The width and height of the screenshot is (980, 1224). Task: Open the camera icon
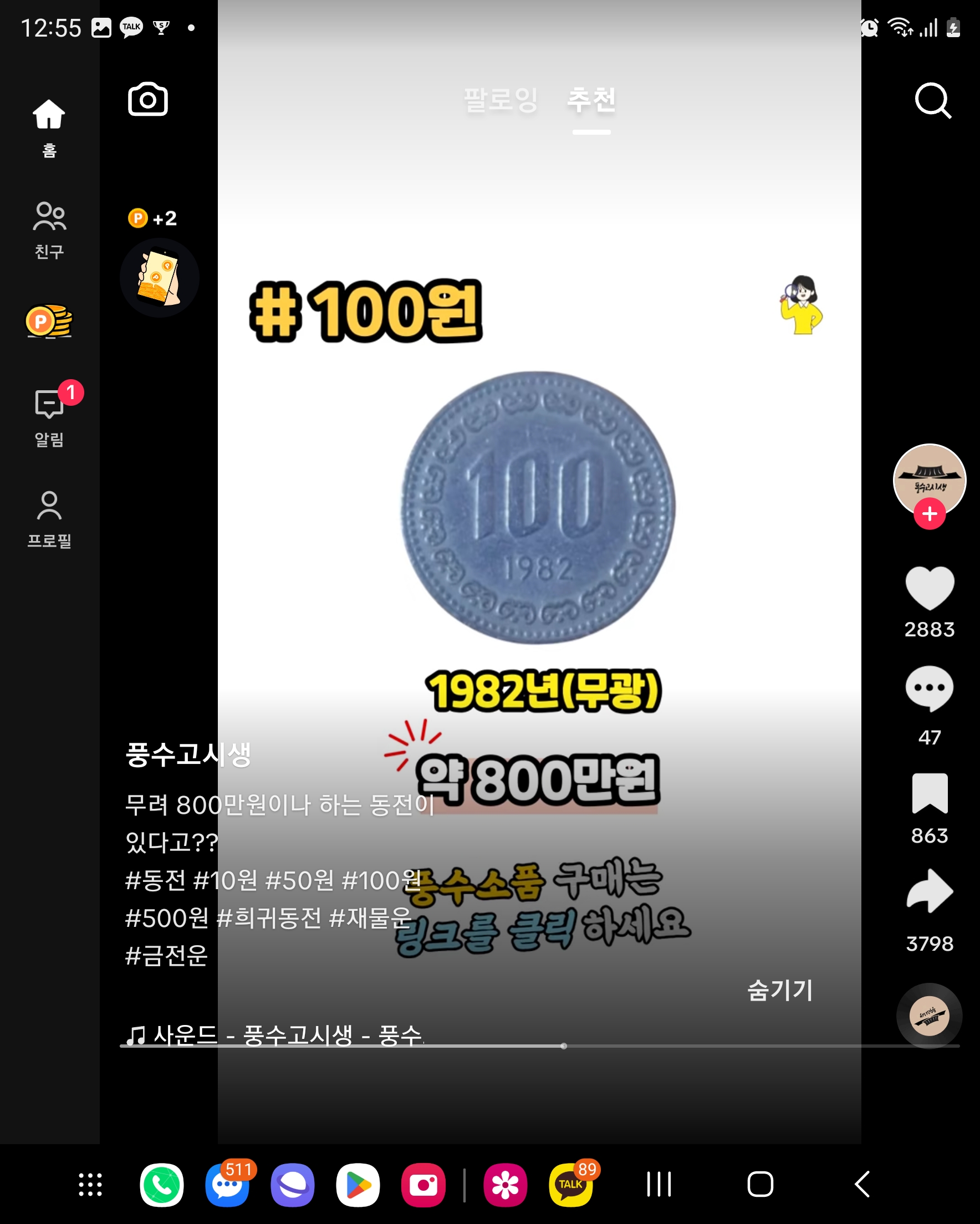[147, 100]
